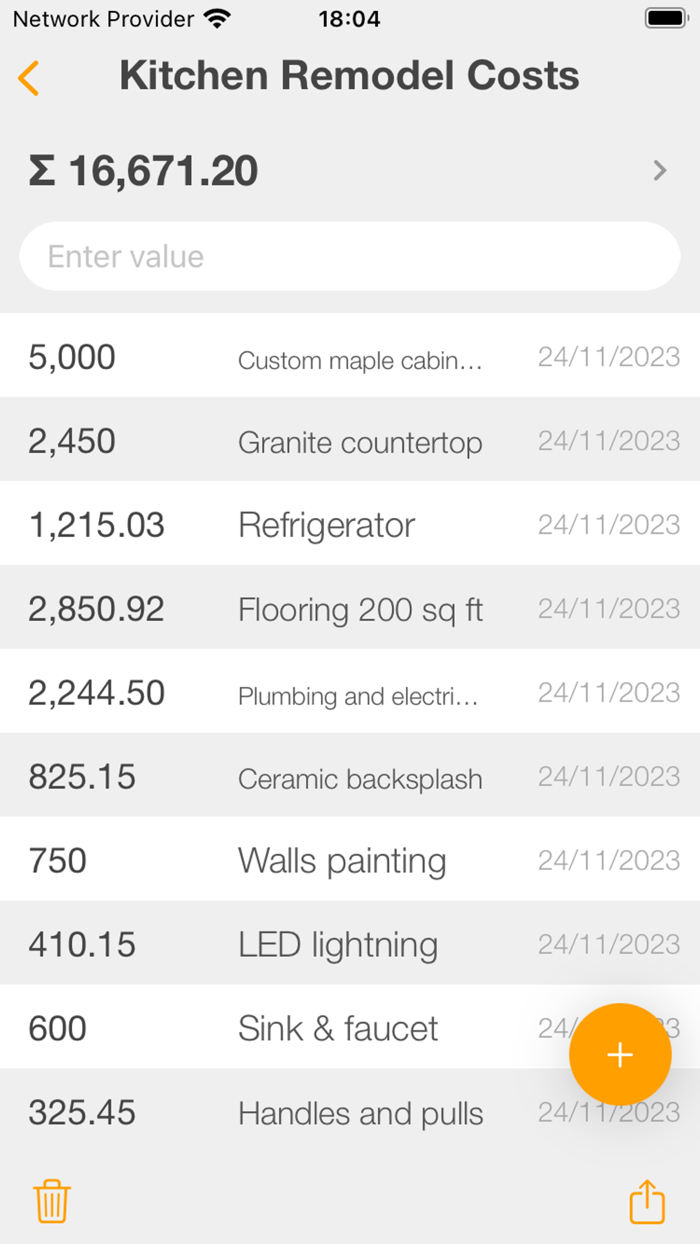Select the Sink & faucet entry
700x1244 pixels.
point(300,1029)
